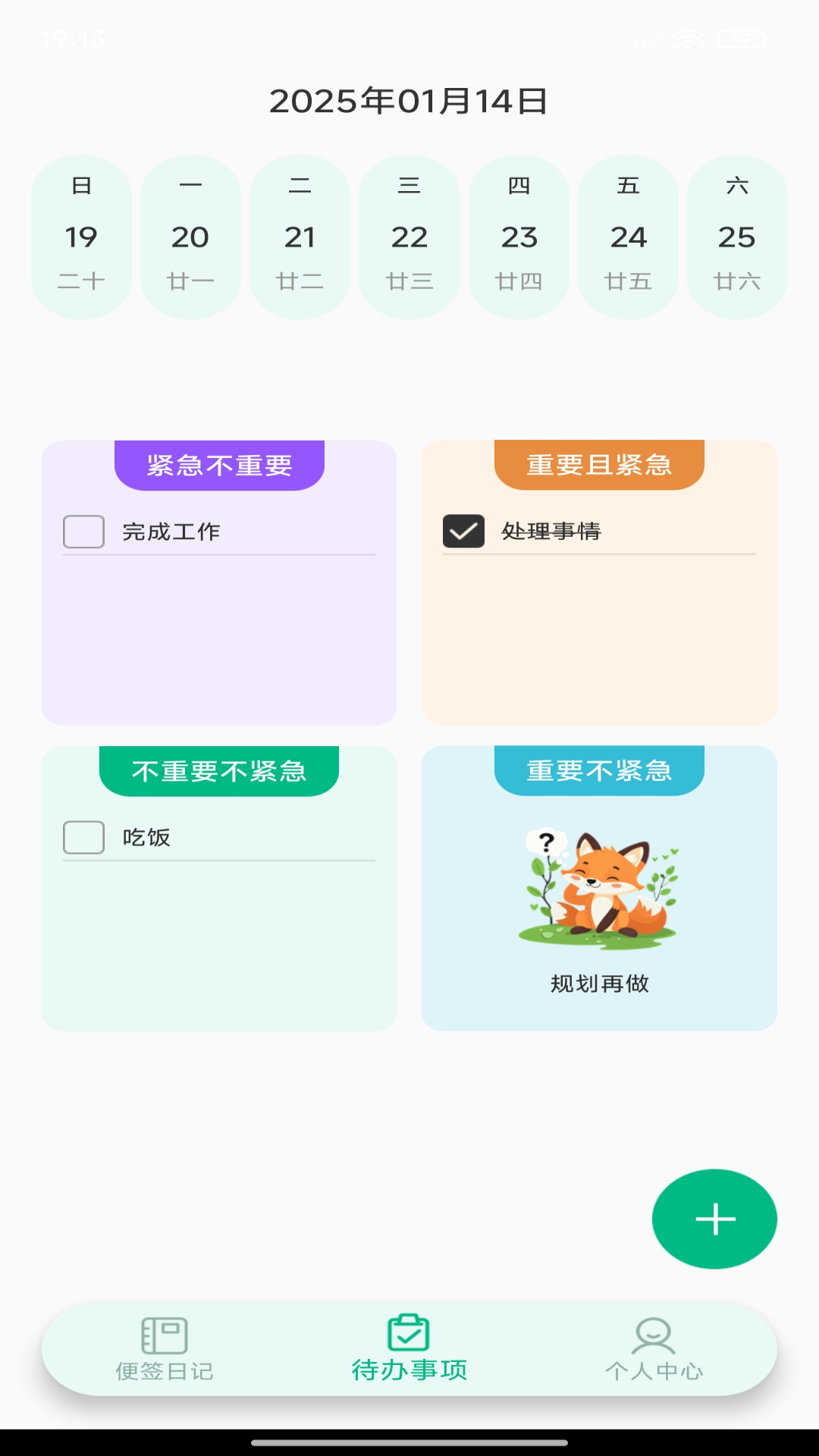The image size is (819, 1456).
Task: Select Wednesday the 22nd date
Action: (409, 237)
